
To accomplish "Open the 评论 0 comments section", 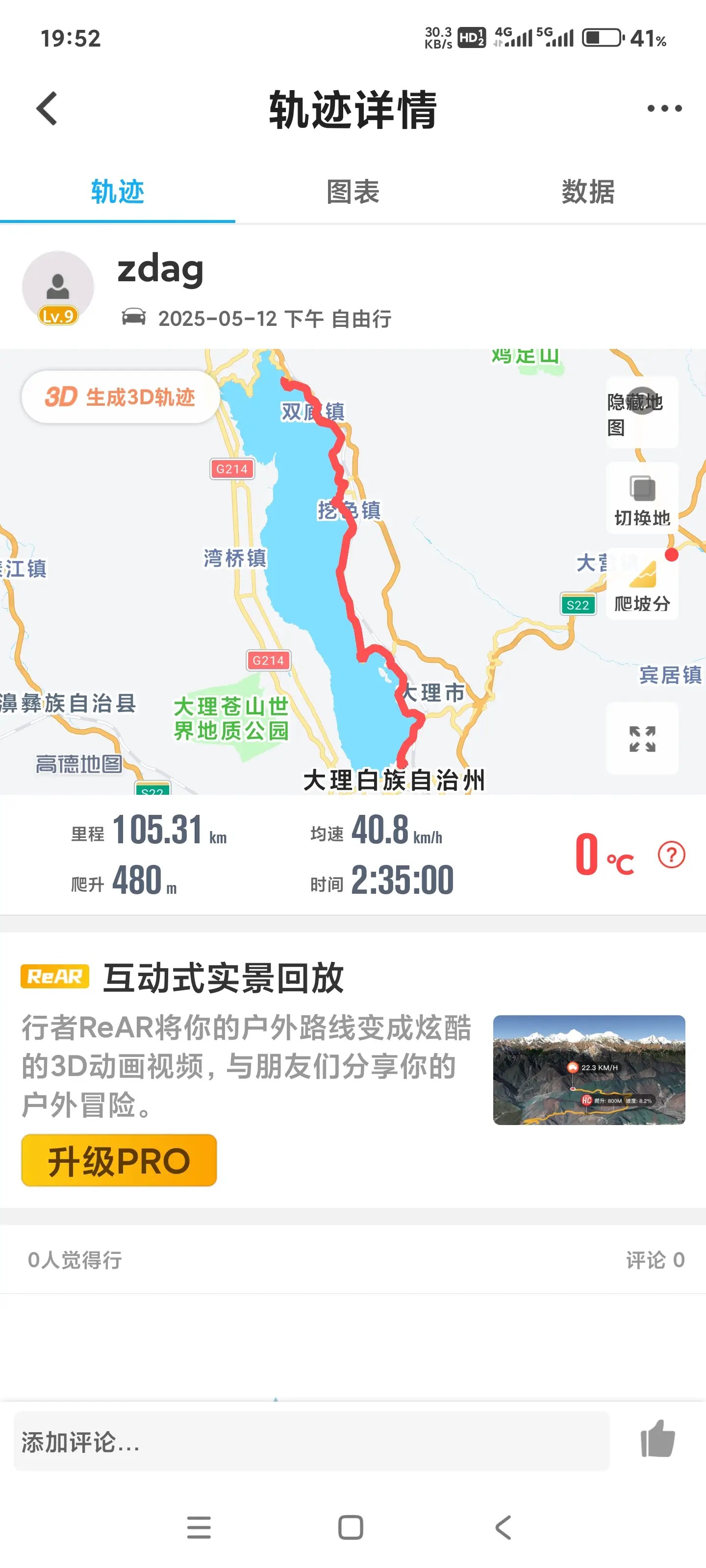I will point(656,1259).
